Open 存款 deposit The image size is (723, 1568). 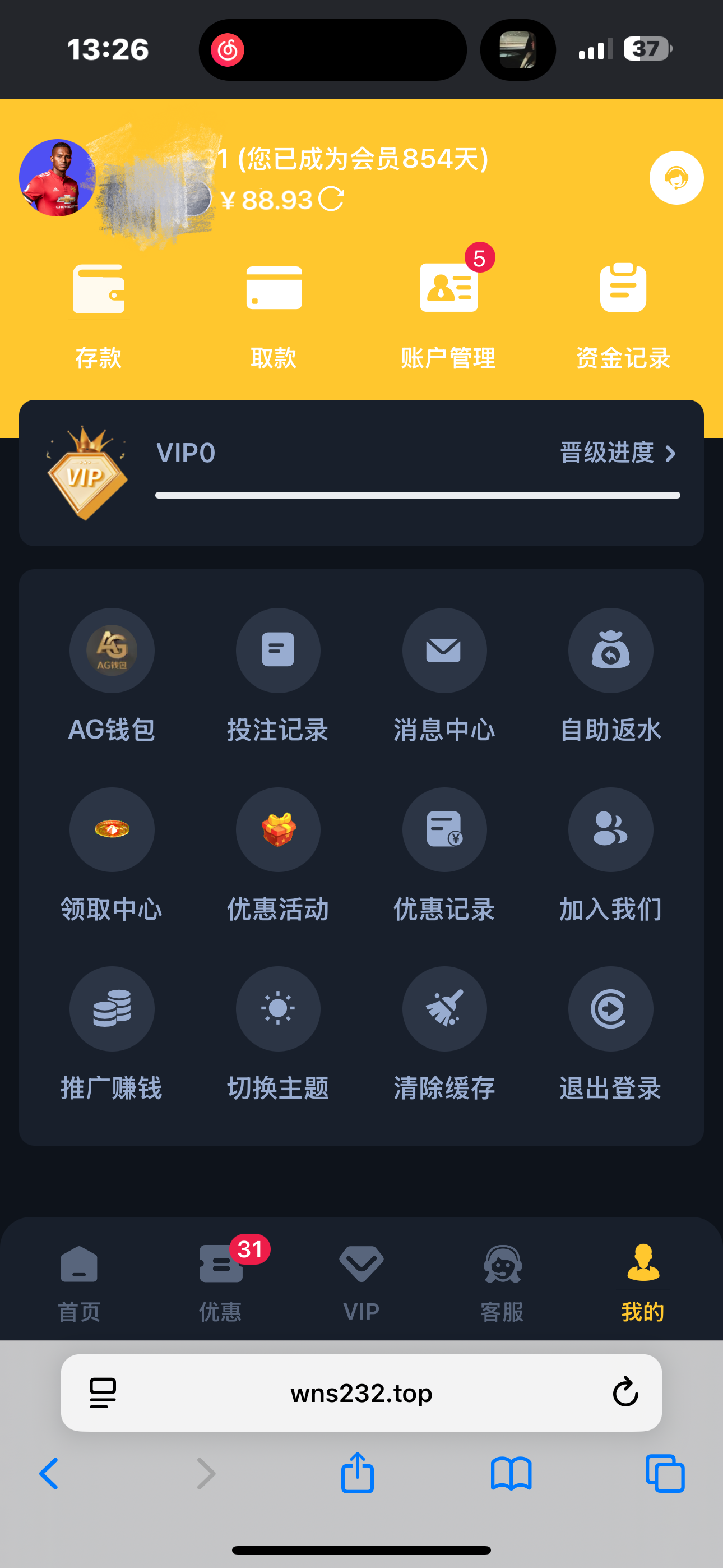(99, 315)
